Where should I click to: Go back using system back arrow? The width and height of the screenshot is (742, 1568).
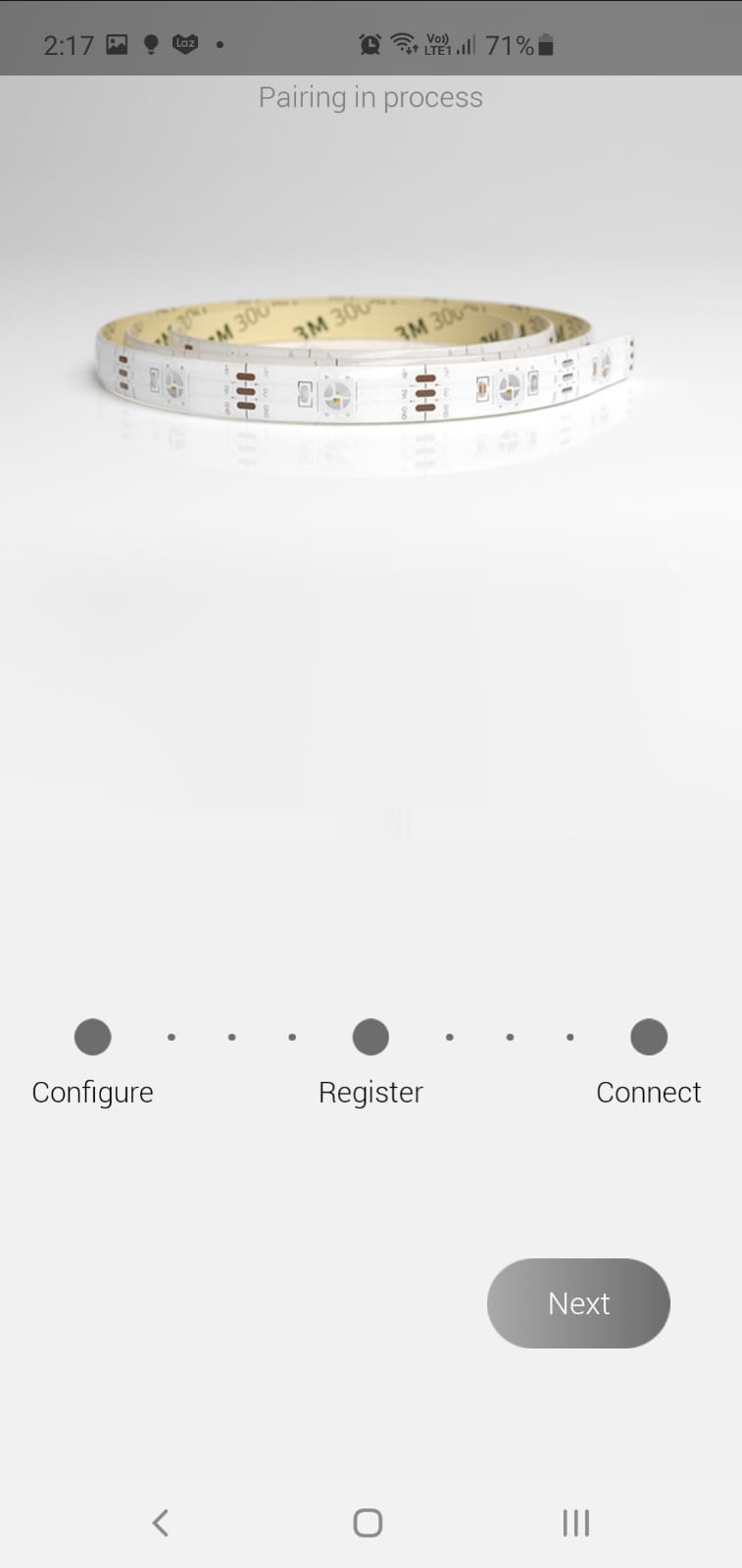[161, 1522]
